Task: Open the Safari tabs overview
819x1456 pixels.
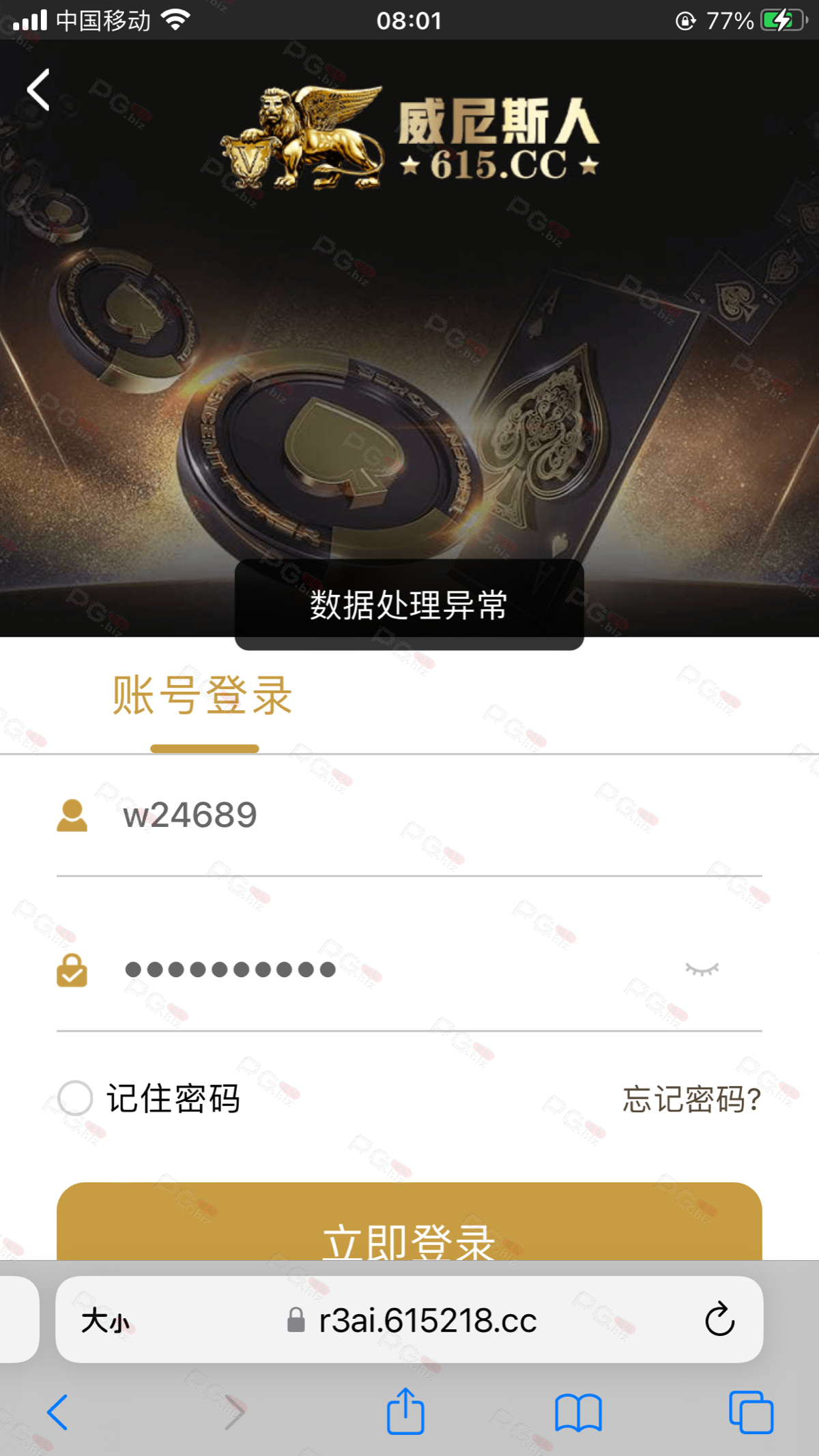Action: pyautogui.click(x=751, y=1412)
